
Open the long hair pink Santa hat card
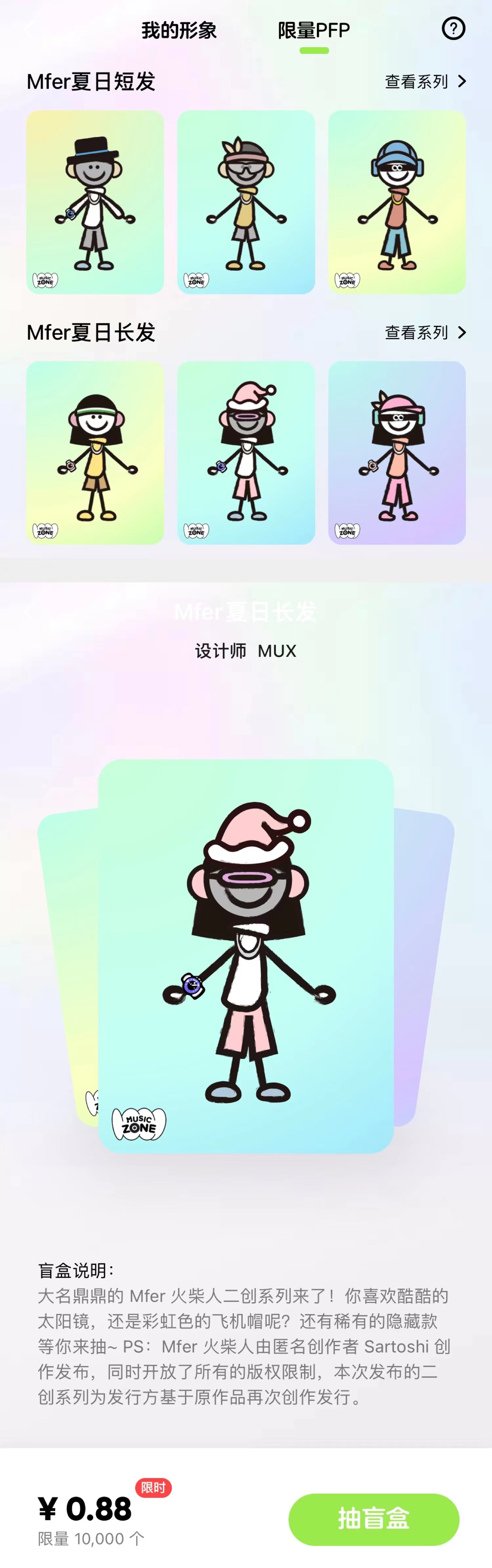246,452
